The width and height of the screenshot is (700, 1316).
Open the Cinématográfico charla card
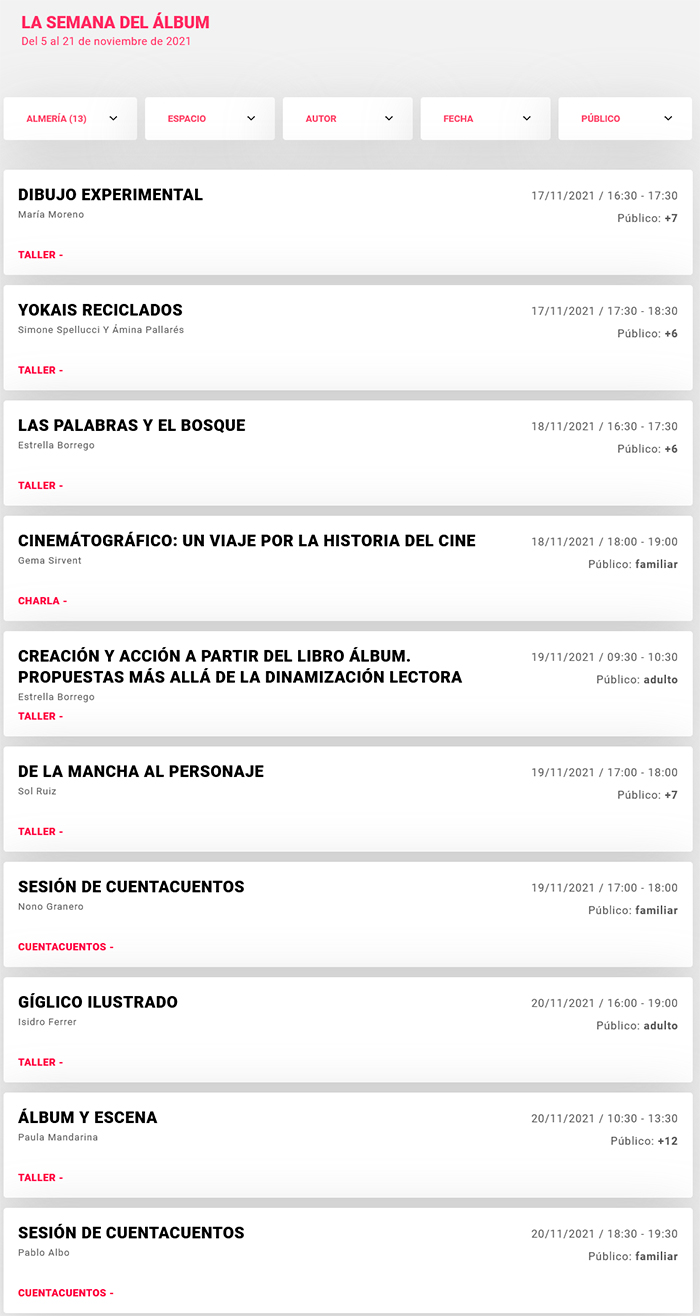(x=348, y=568)
